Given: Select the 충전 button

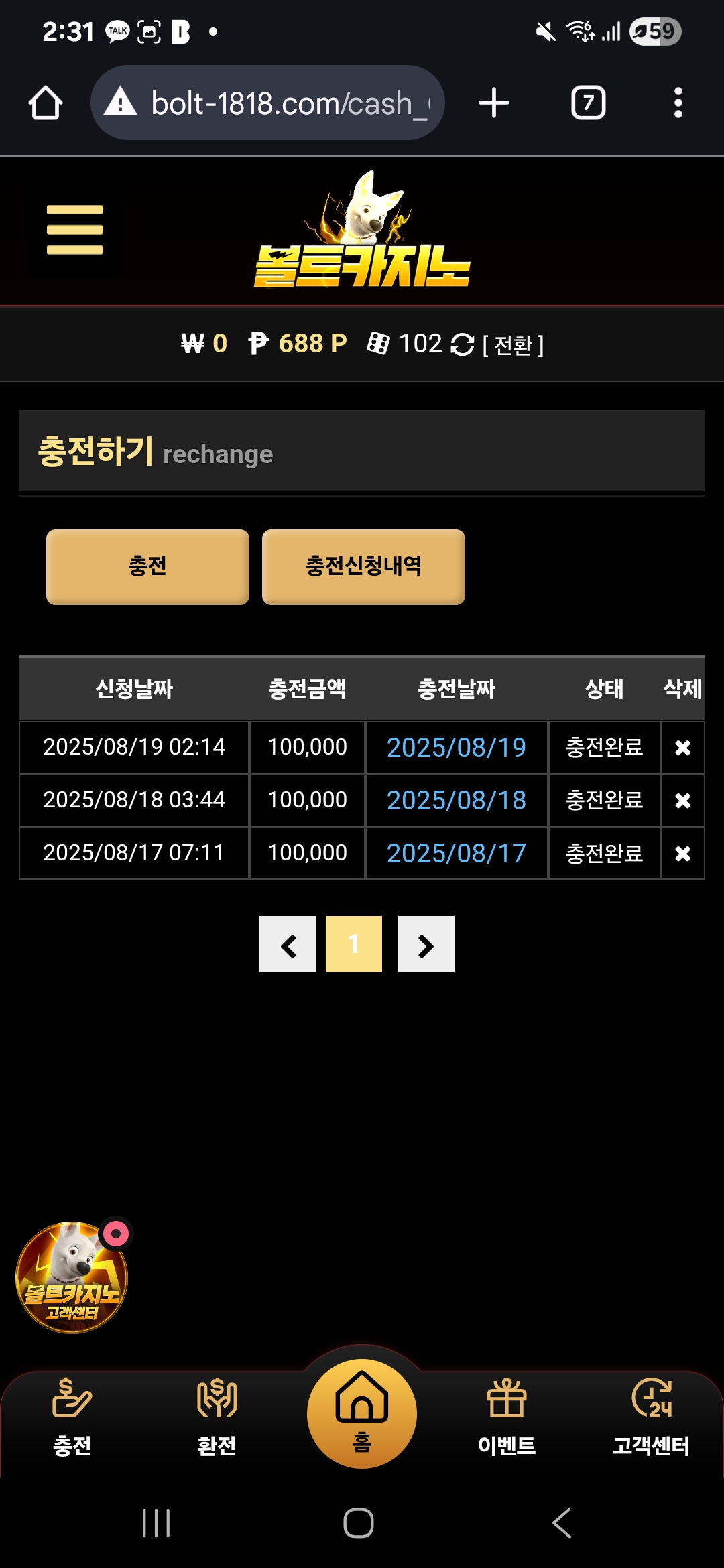Looking at the screenshot, I should [147, 567].
